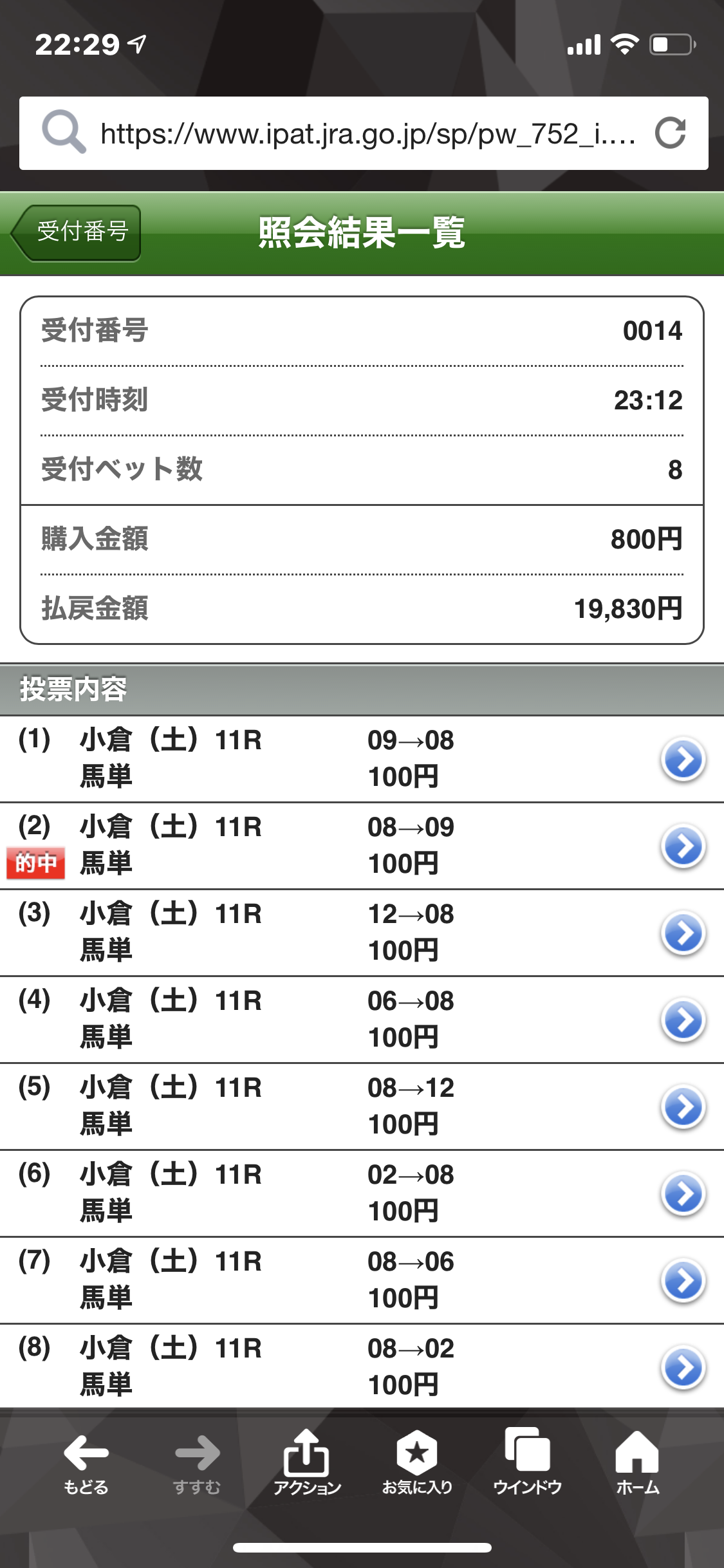This screenshot has width=724, height=1568.
Task: Open お気に入り favorites
Action: [417, 1462]
